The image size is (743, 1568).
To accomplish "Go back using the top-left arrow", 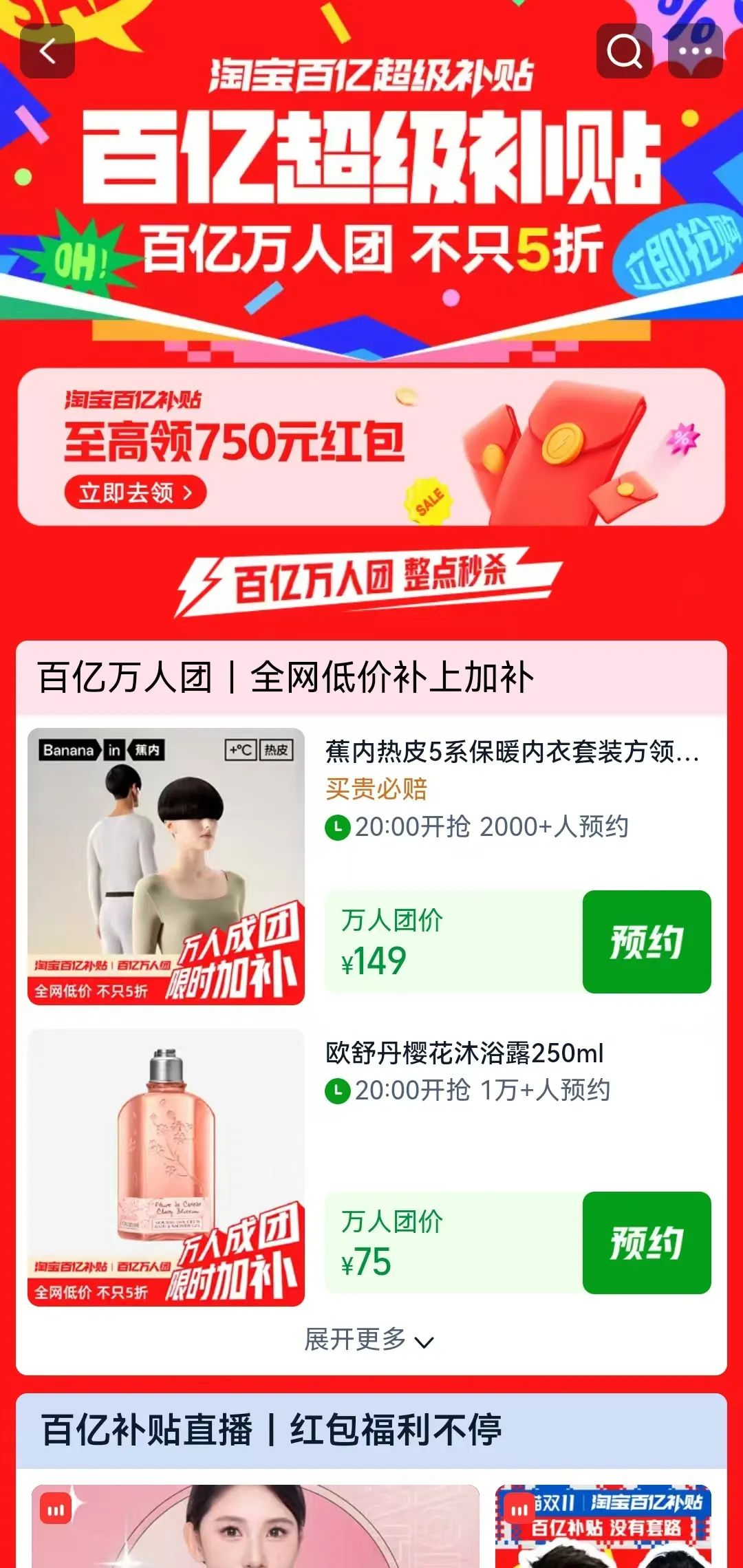I will tap(47, 51).
